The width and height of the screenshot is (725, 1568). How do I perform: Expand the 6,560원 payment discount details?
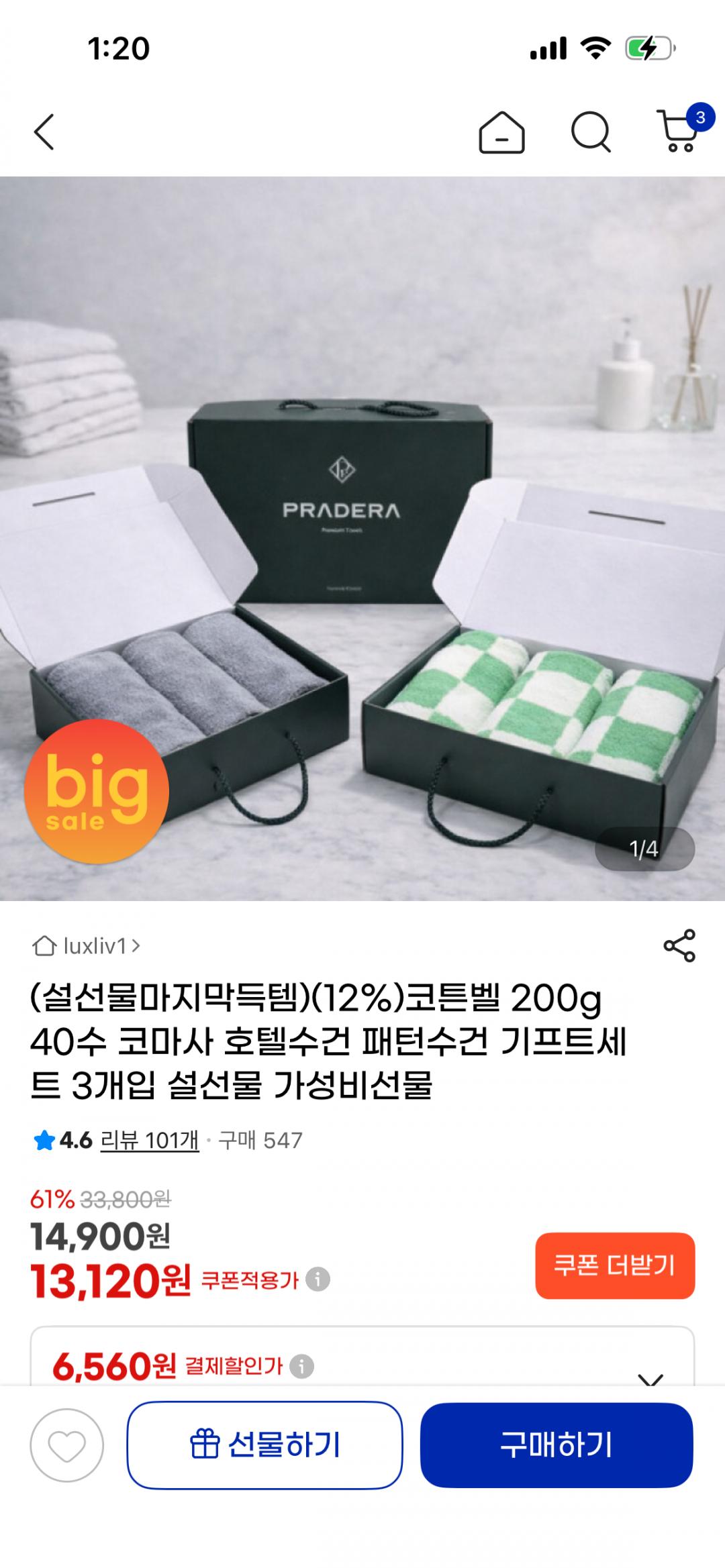click(650, 1374)
